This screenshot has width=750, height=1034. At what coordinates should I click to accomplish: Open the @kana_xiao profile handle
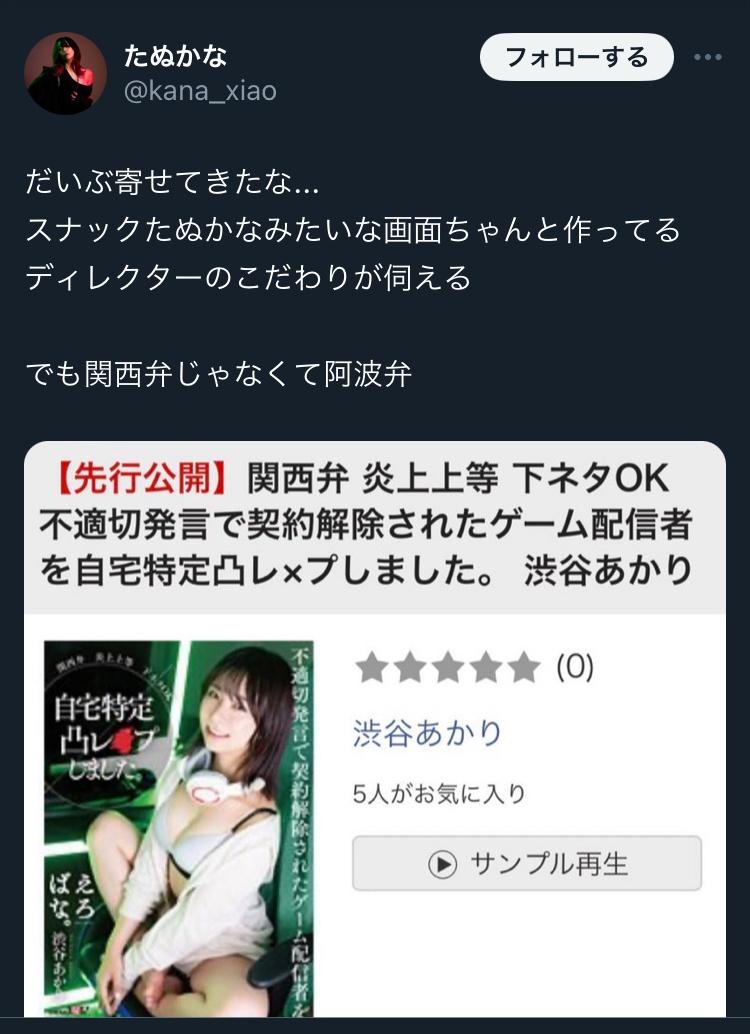(x=199, y=91)
